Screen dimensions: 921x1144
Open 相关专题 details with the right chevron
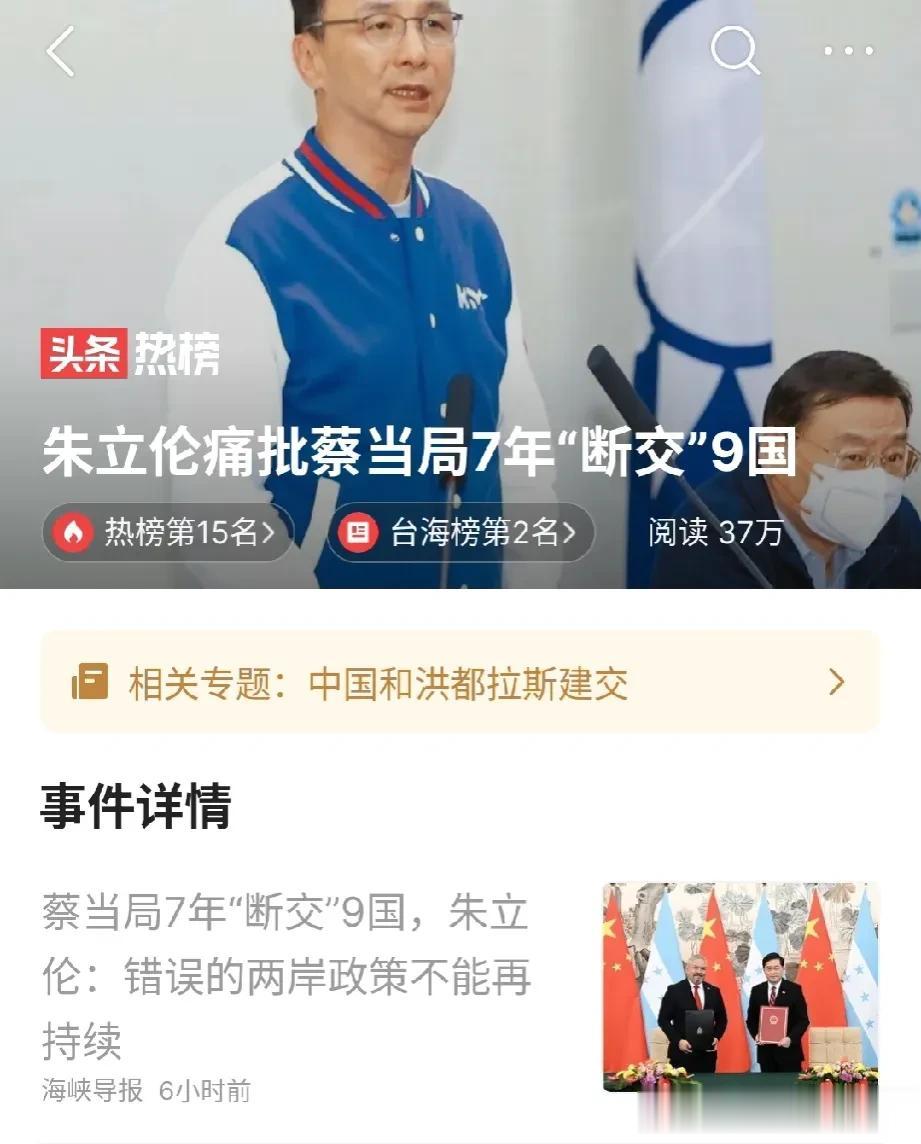(836, 683)
